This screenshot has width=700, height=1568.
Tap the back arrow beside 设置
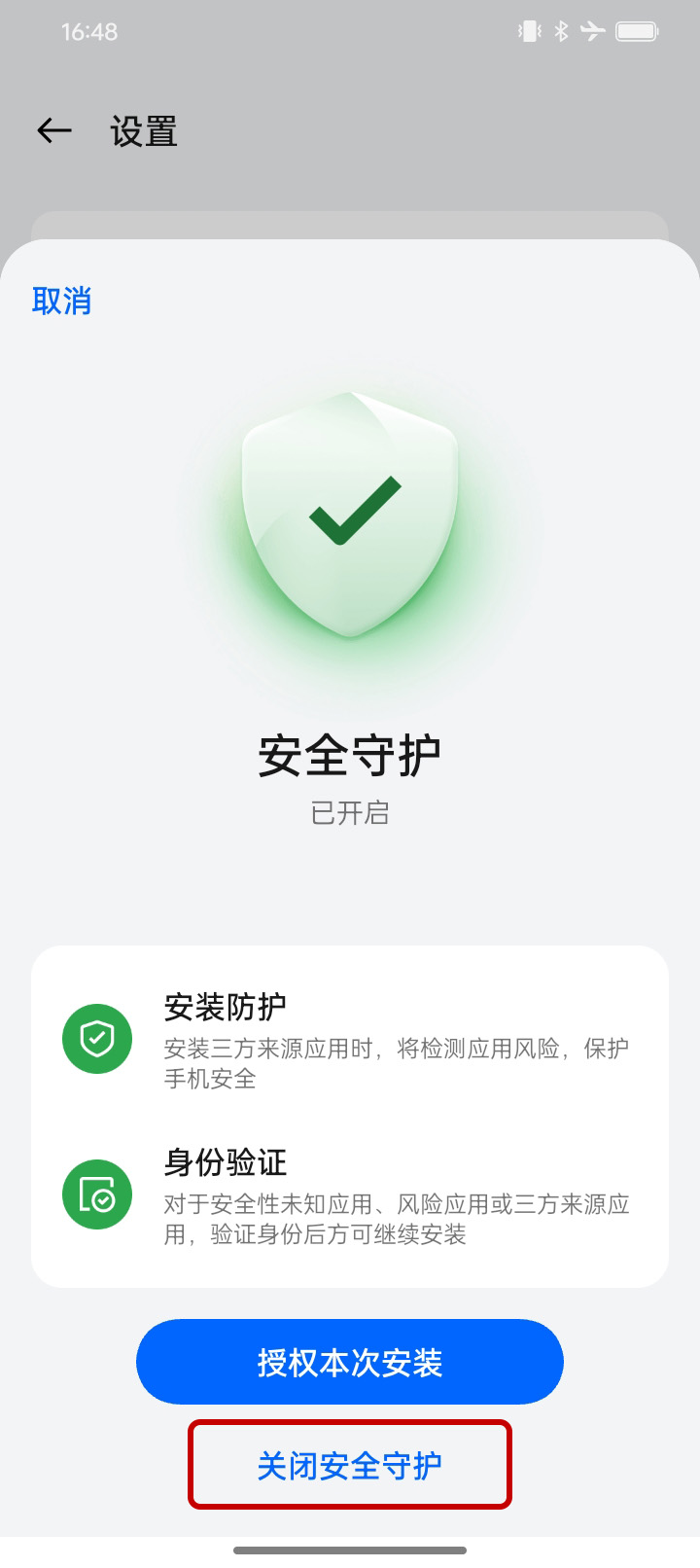(x=53, y=129)
